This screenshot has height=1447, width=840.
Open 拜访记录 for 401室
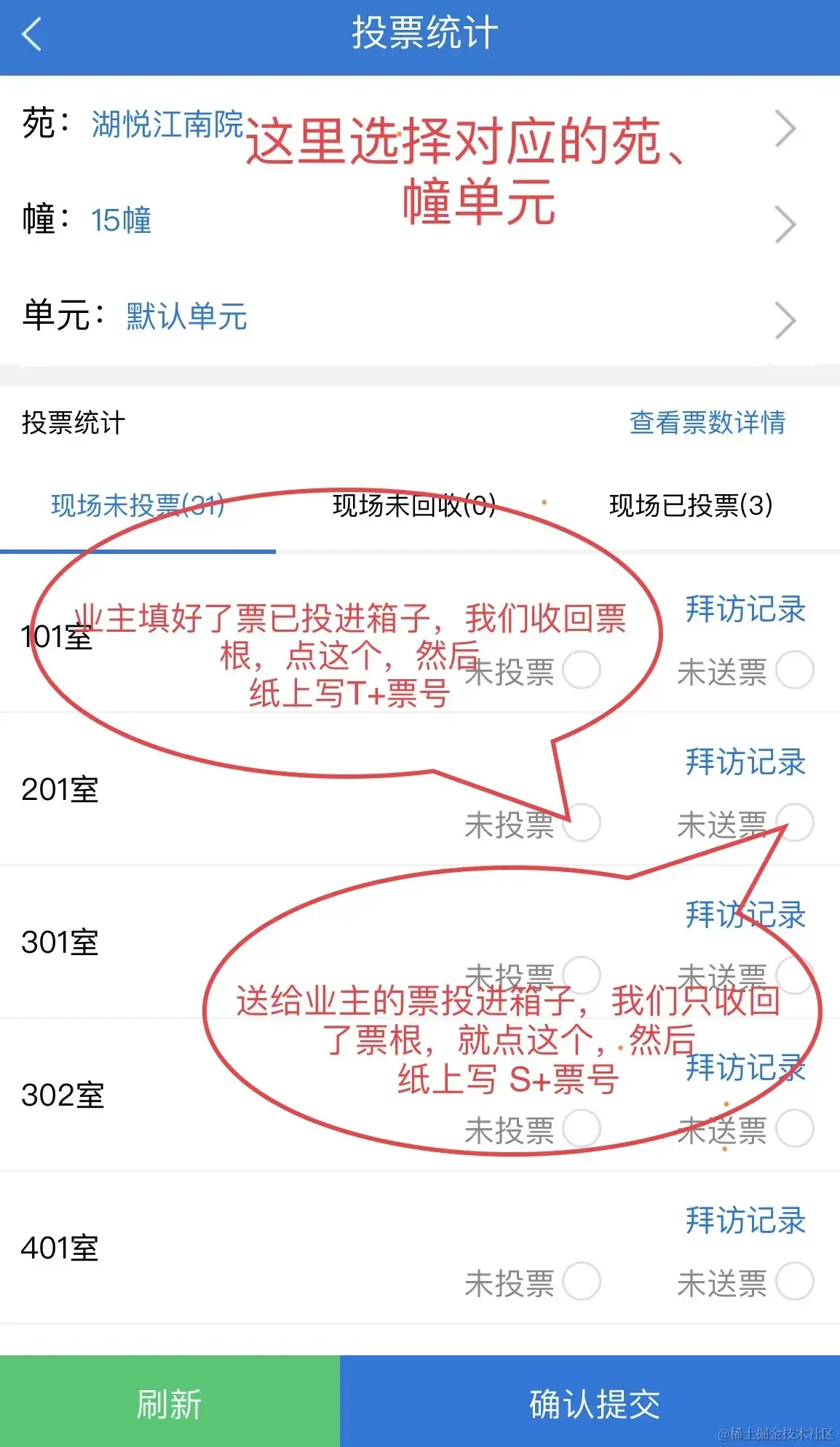[x=745, y=1221]
